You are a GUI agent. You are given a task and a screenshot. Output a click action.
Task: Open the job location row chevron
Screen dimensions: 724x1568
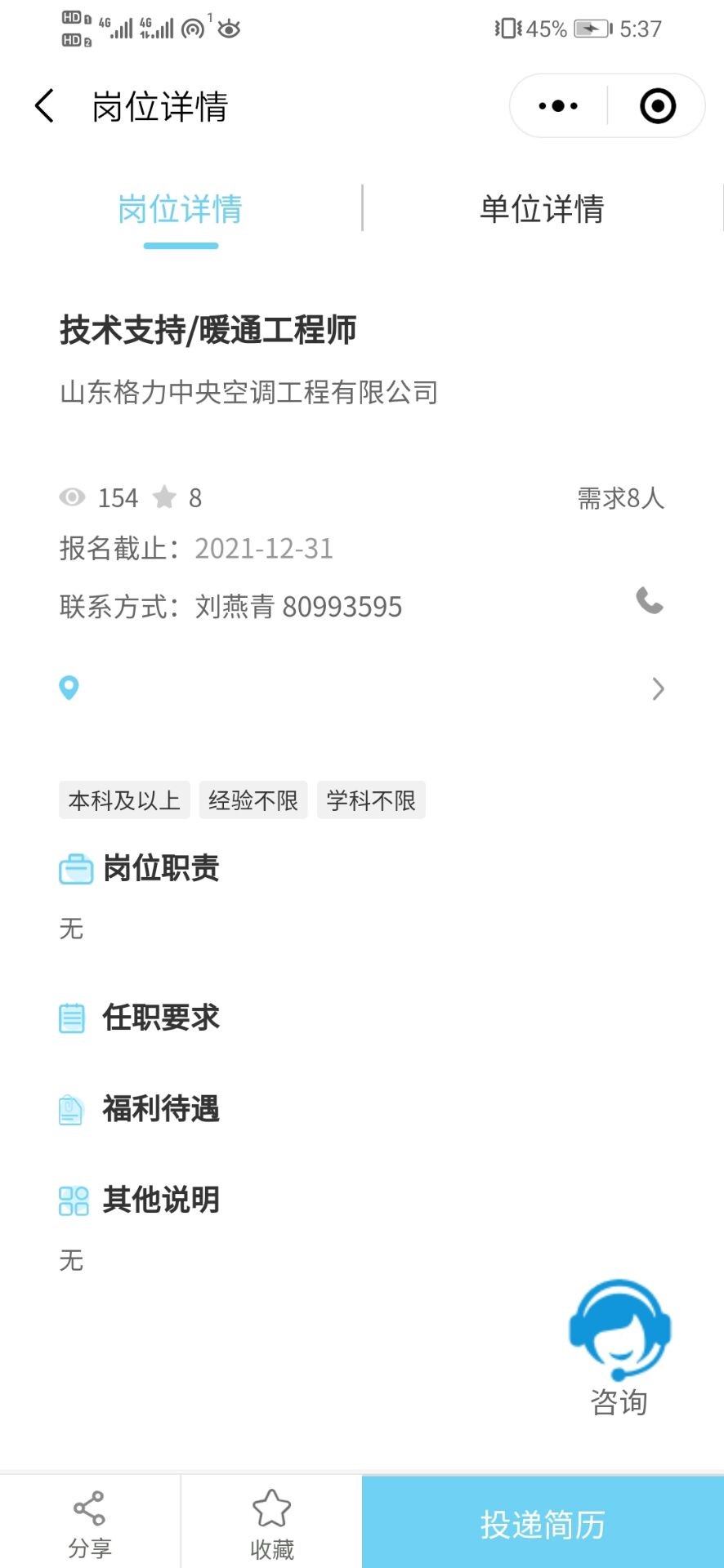658,689
